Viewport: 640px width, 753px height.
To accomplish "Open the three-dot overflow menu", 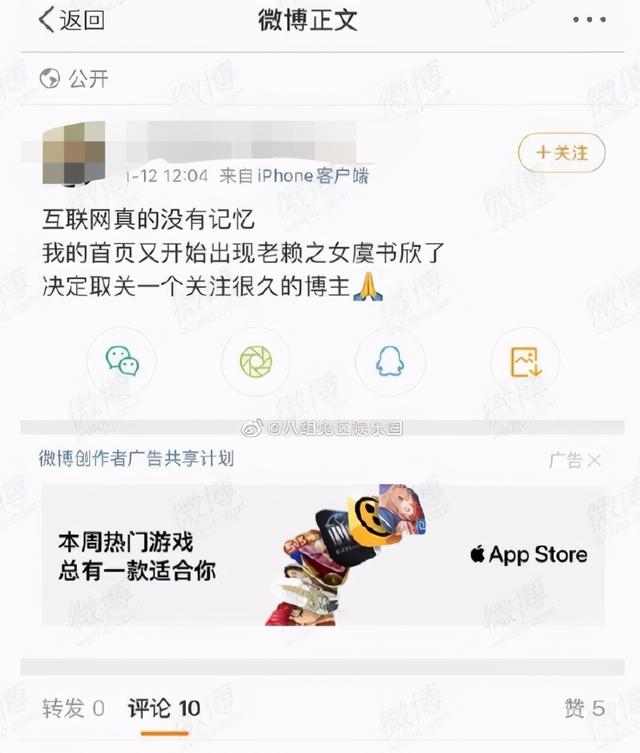I will click(x=589, y=20).
